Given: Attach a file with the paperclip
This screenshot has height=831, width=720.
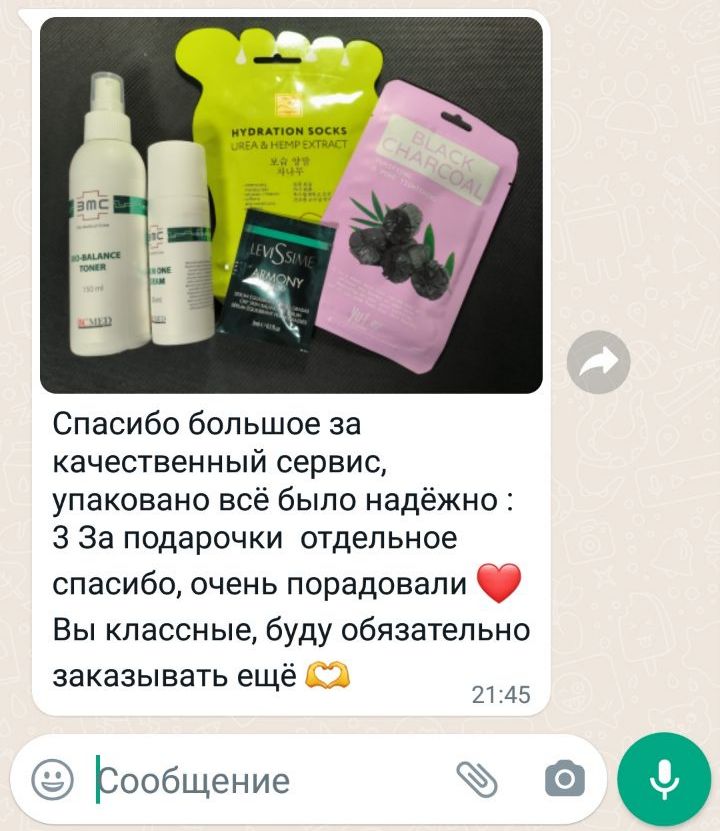Looking at the screenshot, I should pyautogui.click(x=477, y=779).
